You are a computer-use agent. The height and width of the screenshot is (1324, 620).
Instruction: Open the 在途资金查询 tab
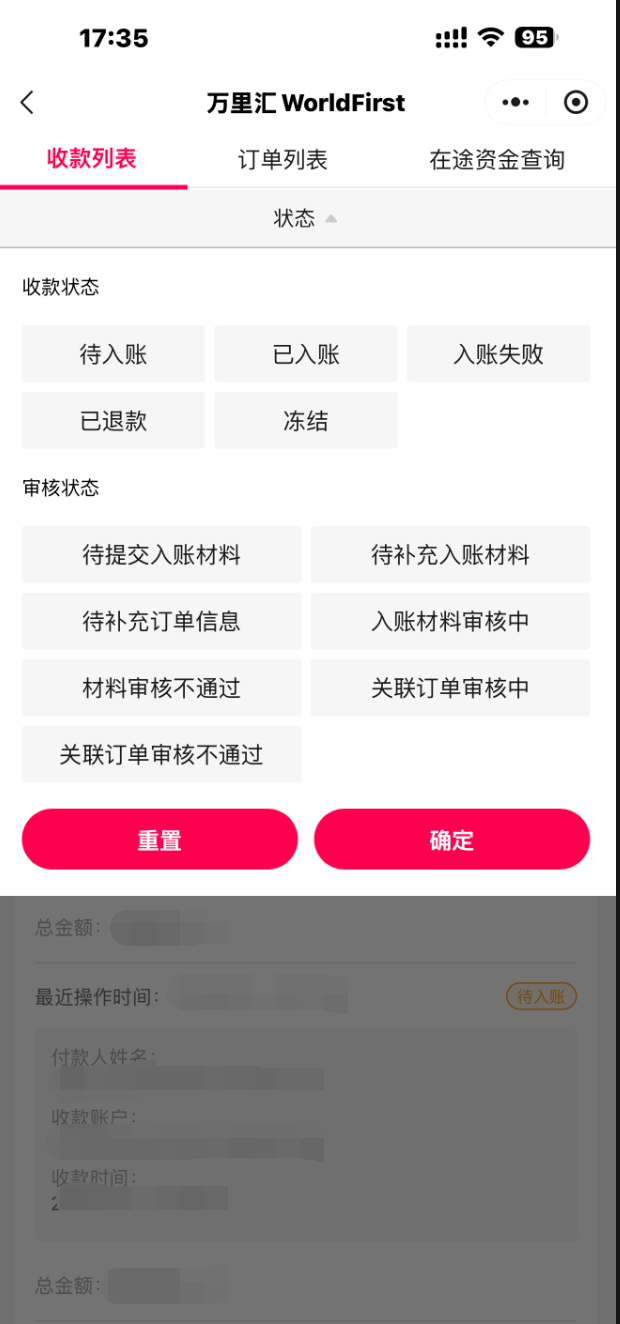point(497,160)
